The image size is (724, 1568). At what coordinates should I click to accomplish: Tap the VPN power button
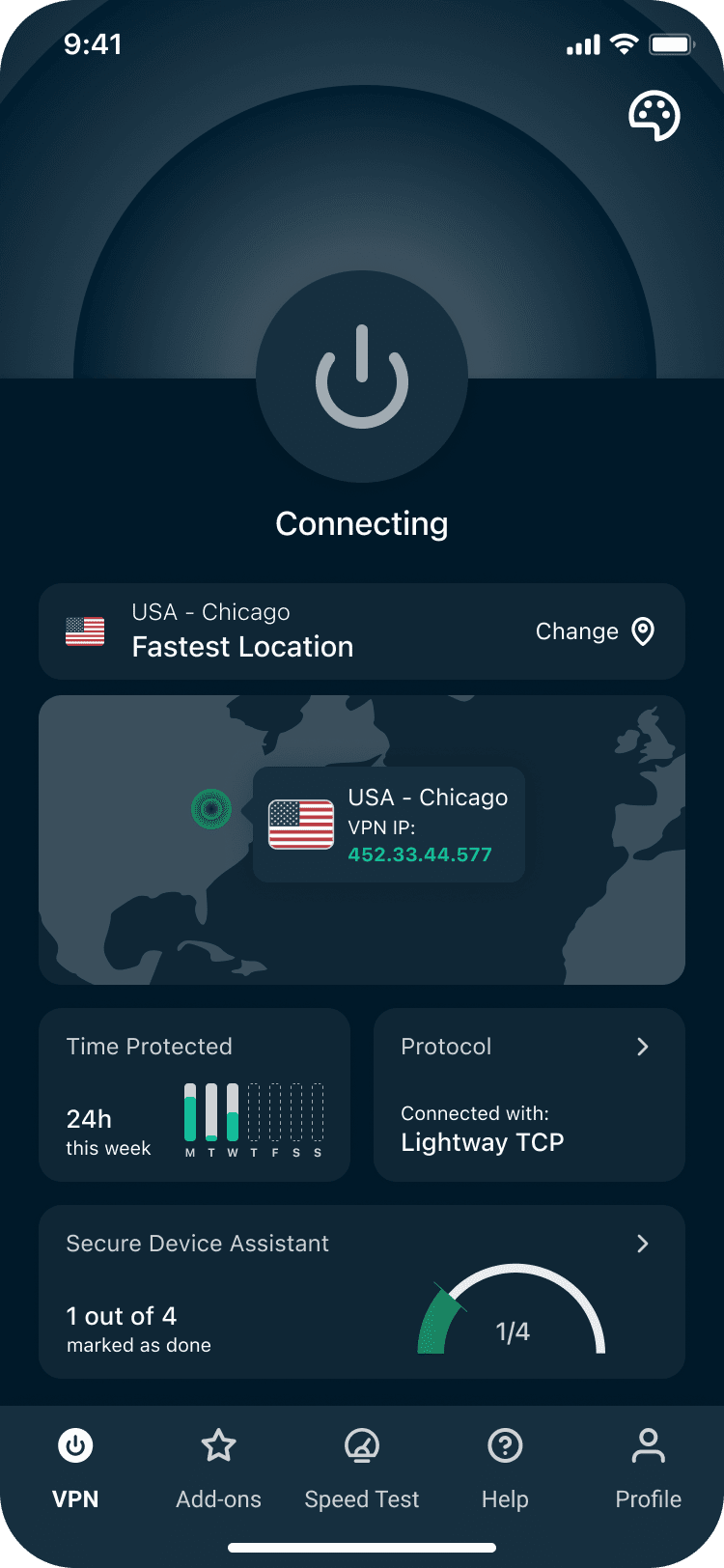pyautogui.click(x=362, y=377)
